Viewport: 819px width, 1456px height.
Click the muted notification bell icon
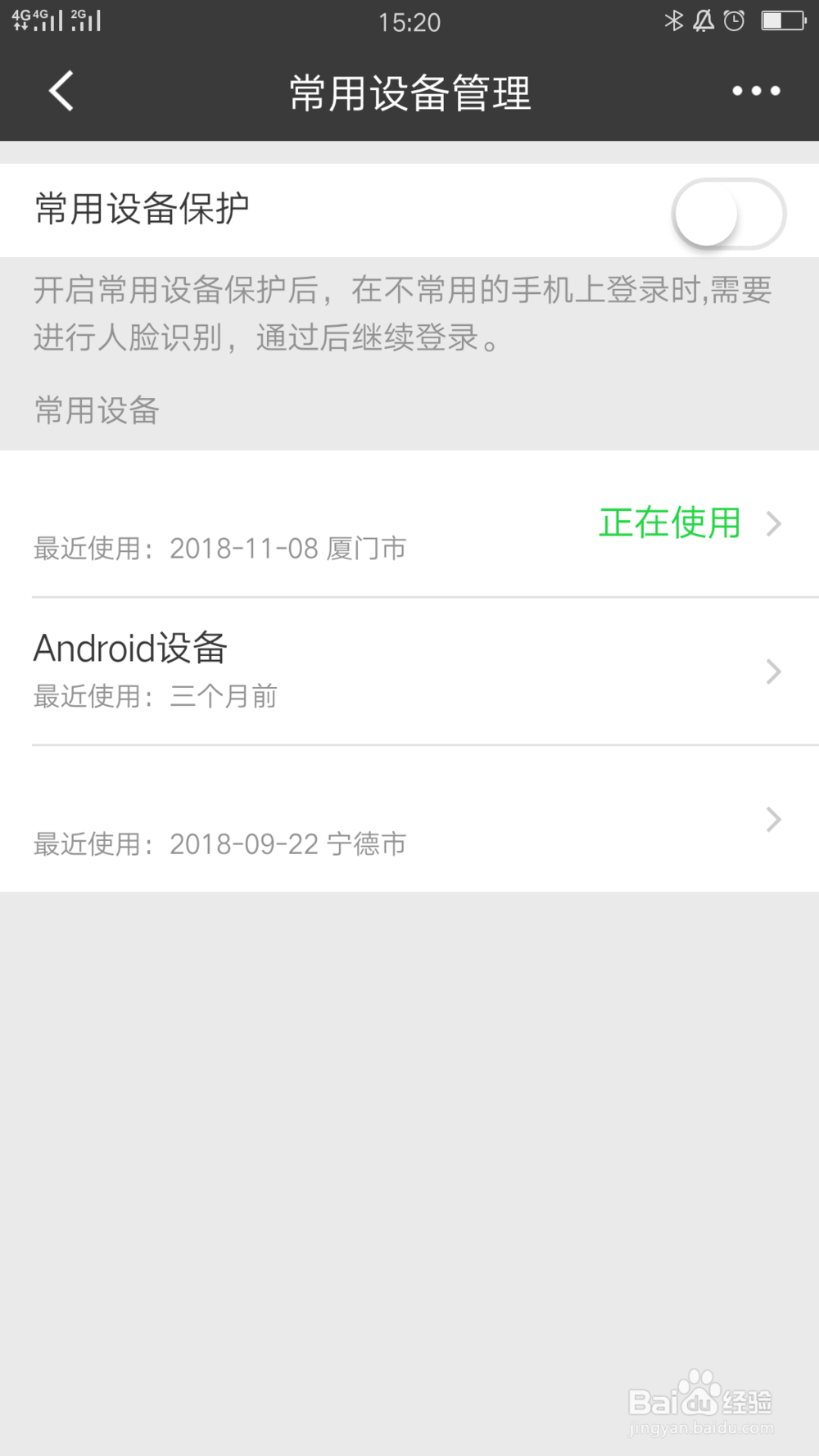click(x=704, y=21)
